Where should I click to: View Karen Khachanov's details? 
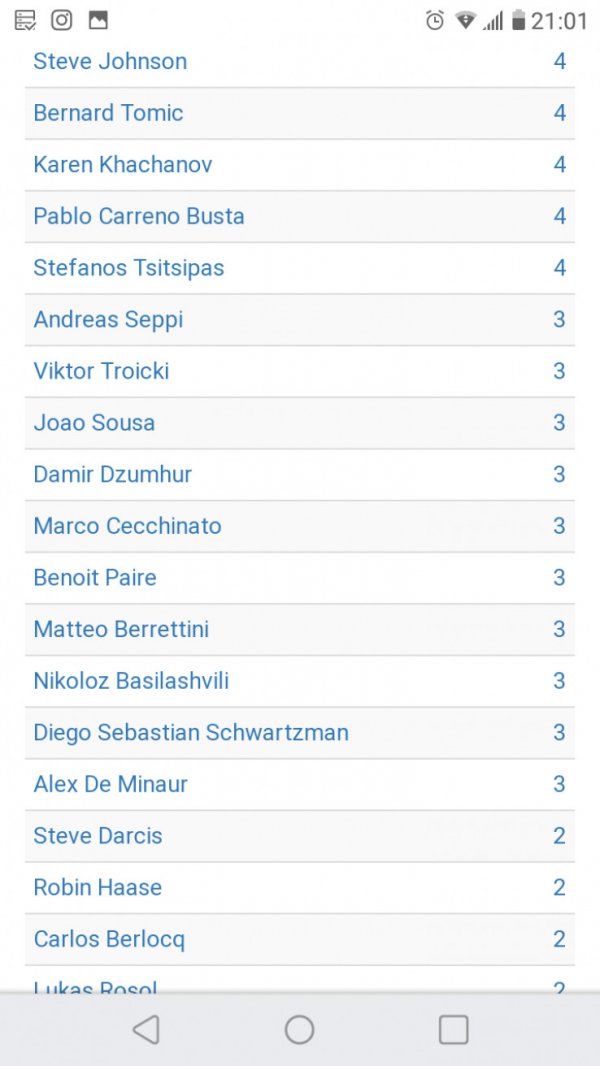(123, 165)
